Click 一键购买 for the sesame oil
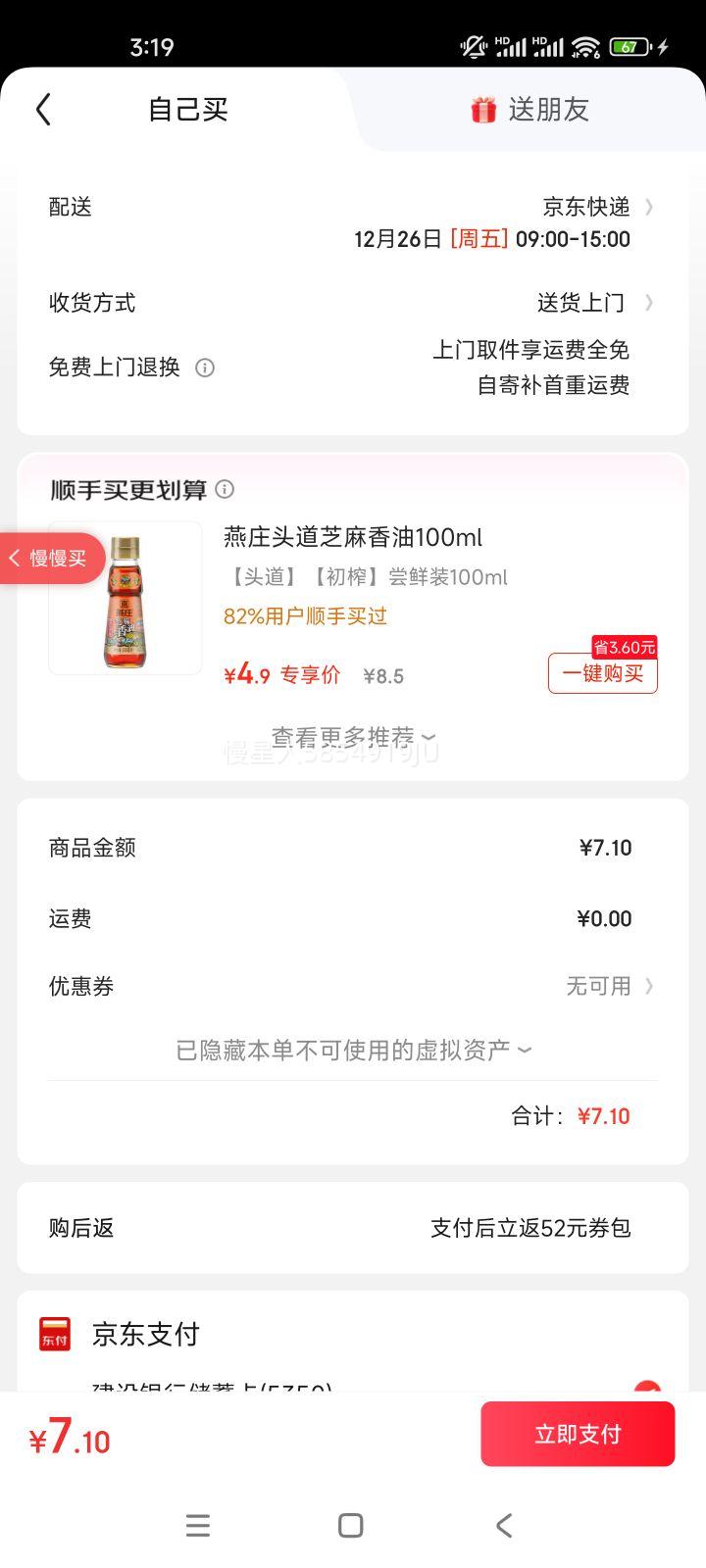Viewport: 706px width, 1568px height. click(602, 674)
